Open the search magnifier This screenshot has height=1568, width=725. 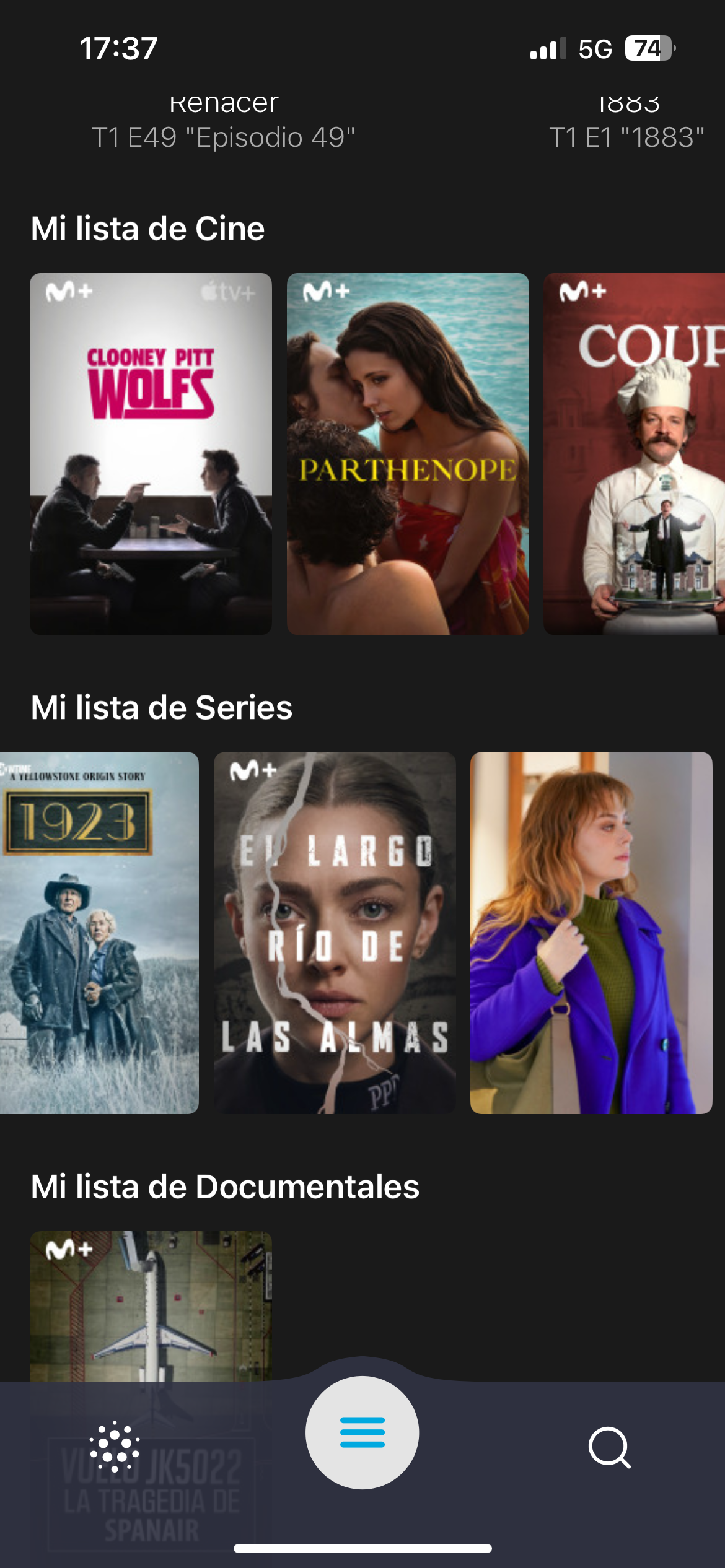pos(609,1447)
